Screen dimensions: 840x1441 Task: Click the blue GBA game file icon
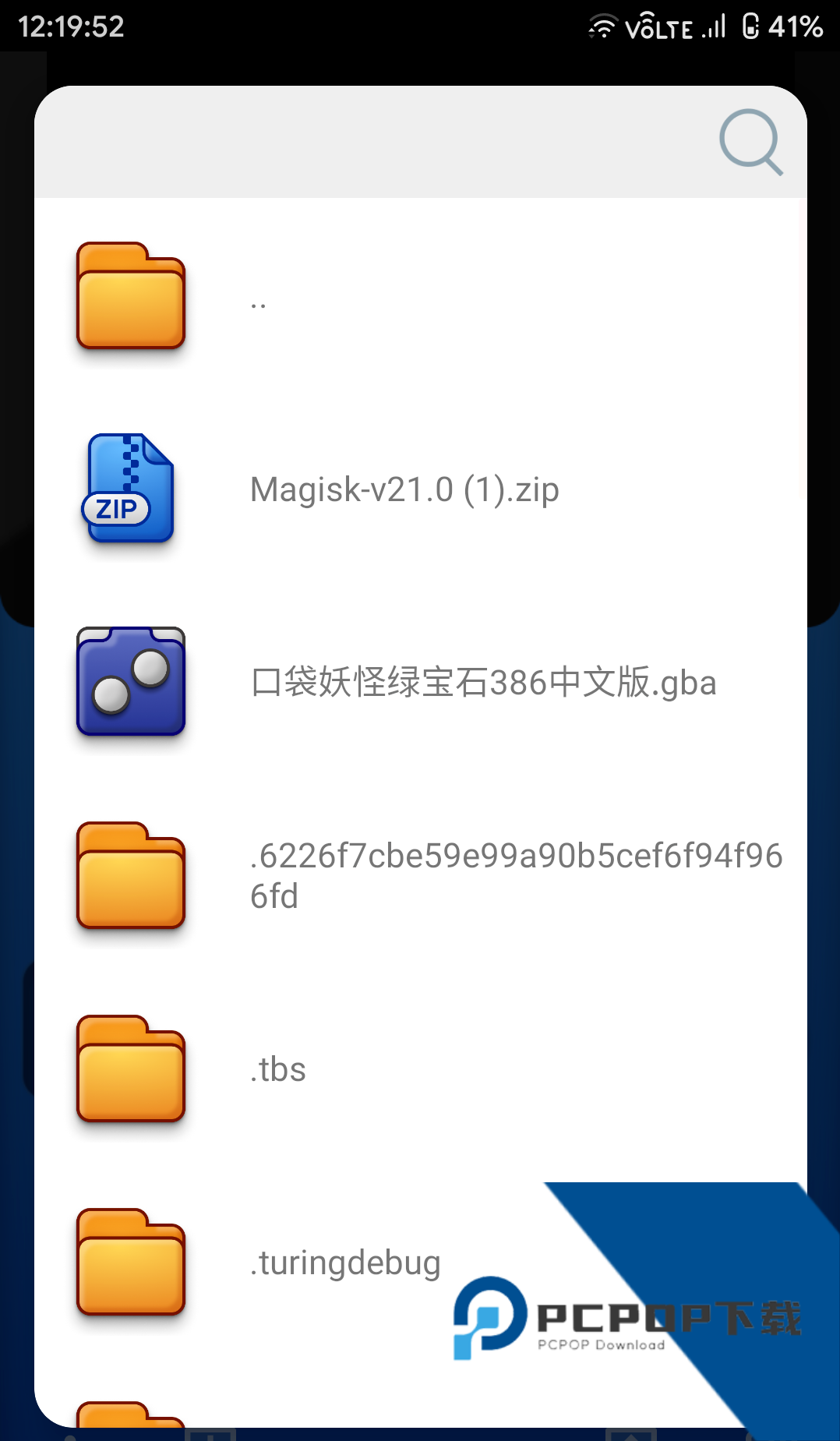[130, 682]
